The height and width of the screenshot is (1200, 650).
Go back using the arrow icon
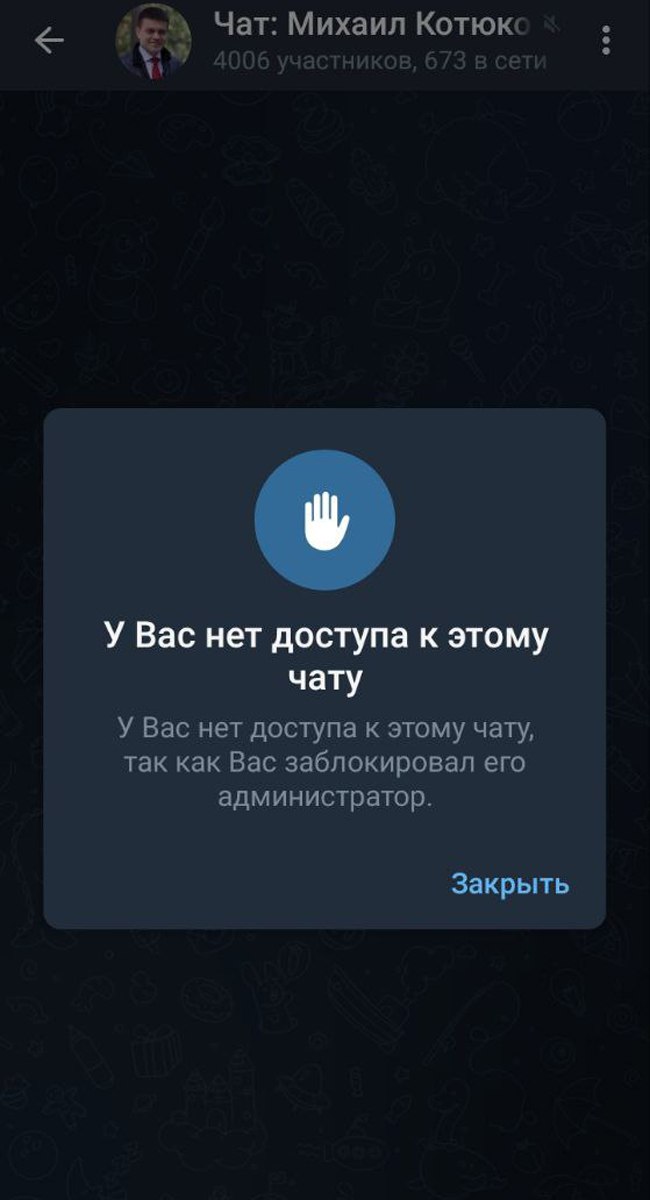pos(49,40)
